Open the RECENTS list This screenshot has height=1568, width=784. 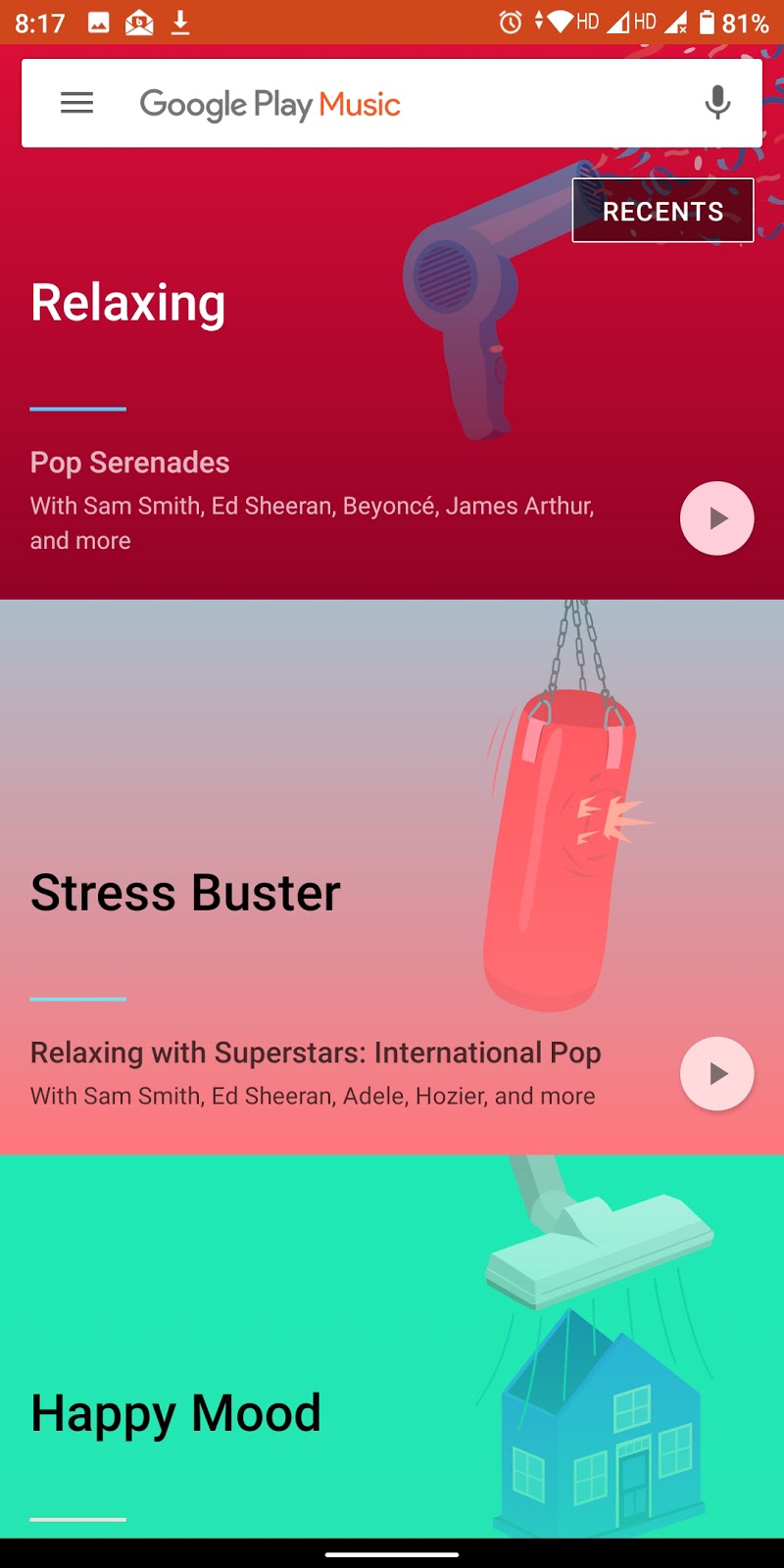click(662, 211)
